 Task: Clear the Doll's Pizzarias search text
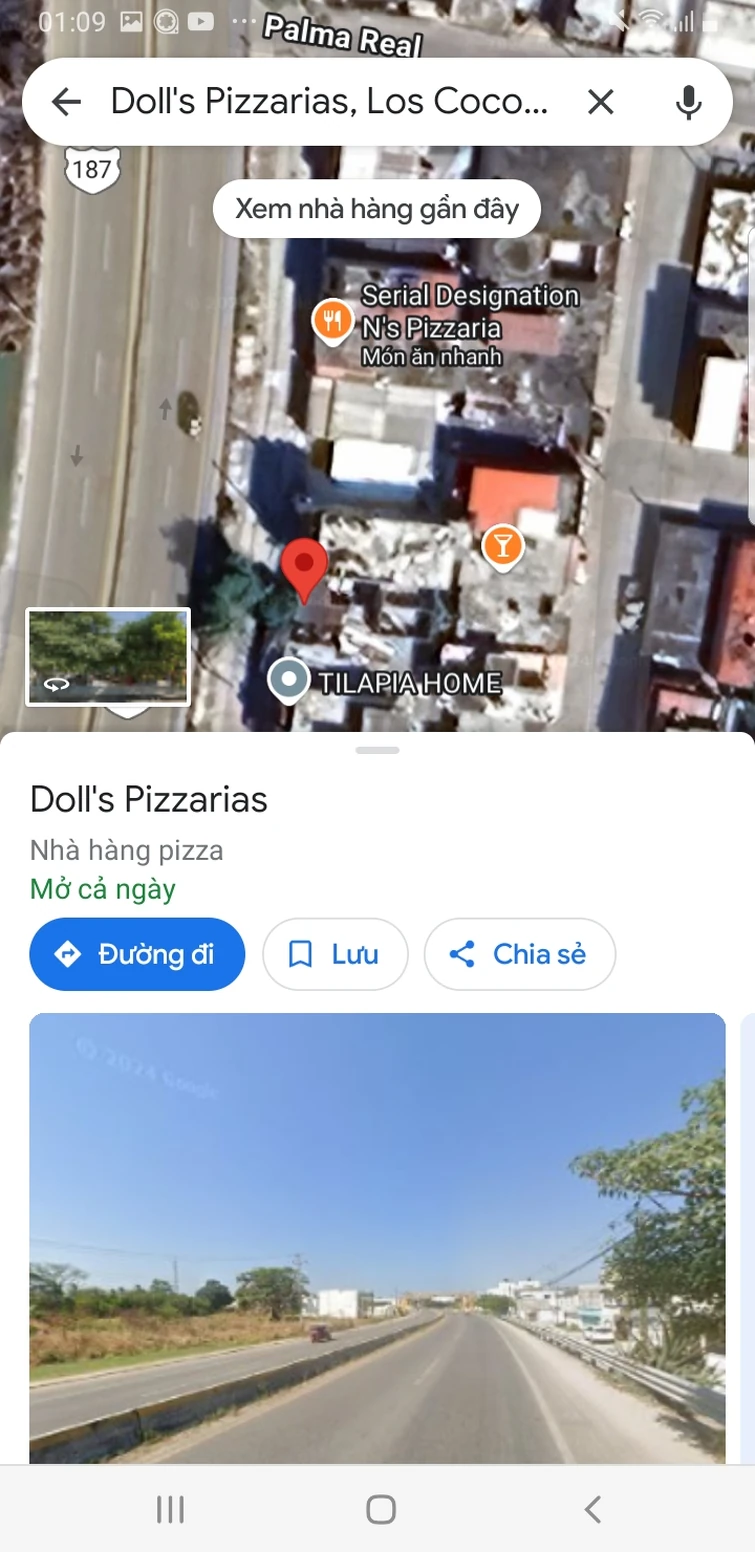(600, 102)
